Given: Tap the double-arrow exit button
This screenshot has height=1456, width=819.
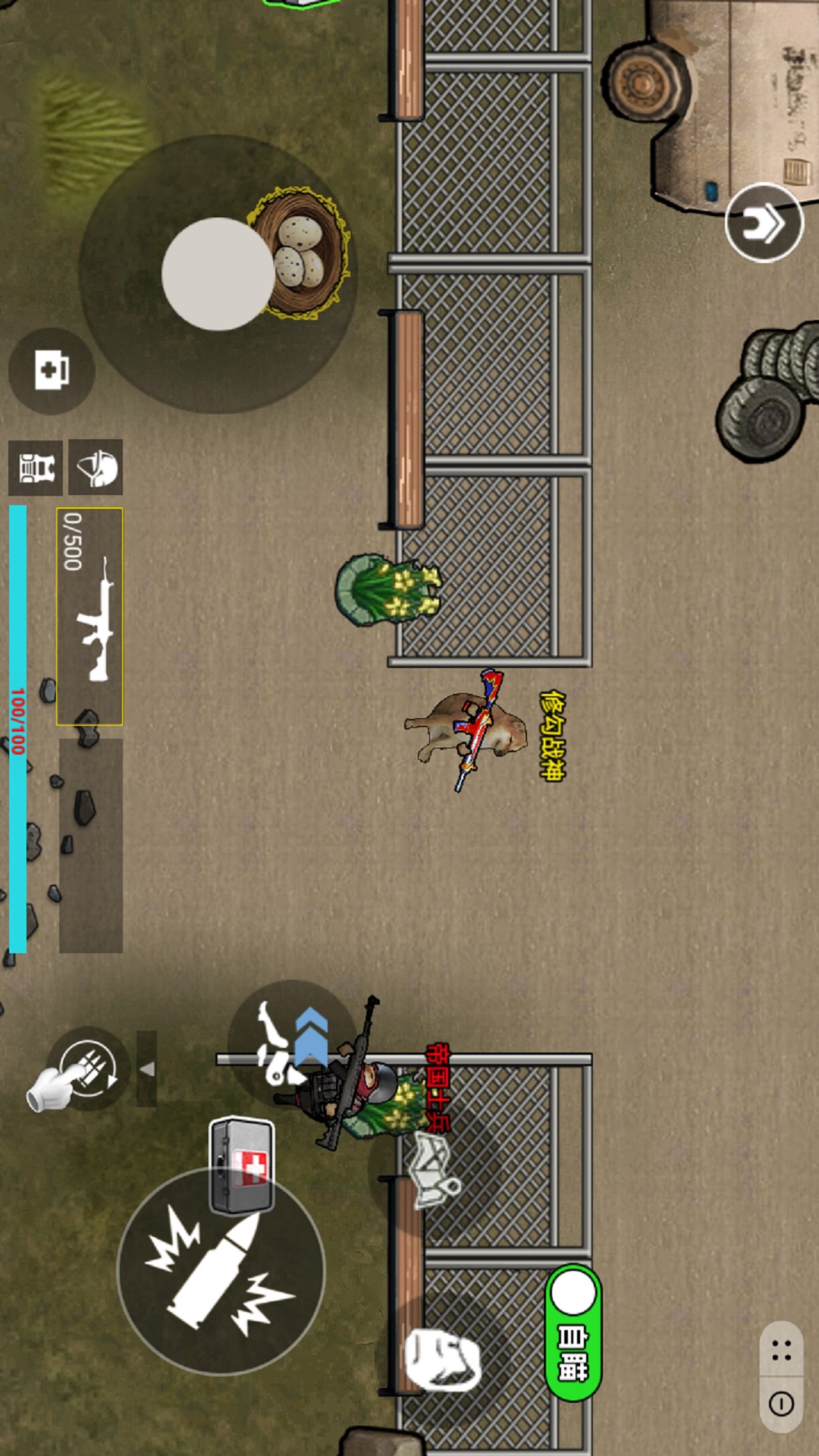Looking at the screenshot, I should point(764,222).
